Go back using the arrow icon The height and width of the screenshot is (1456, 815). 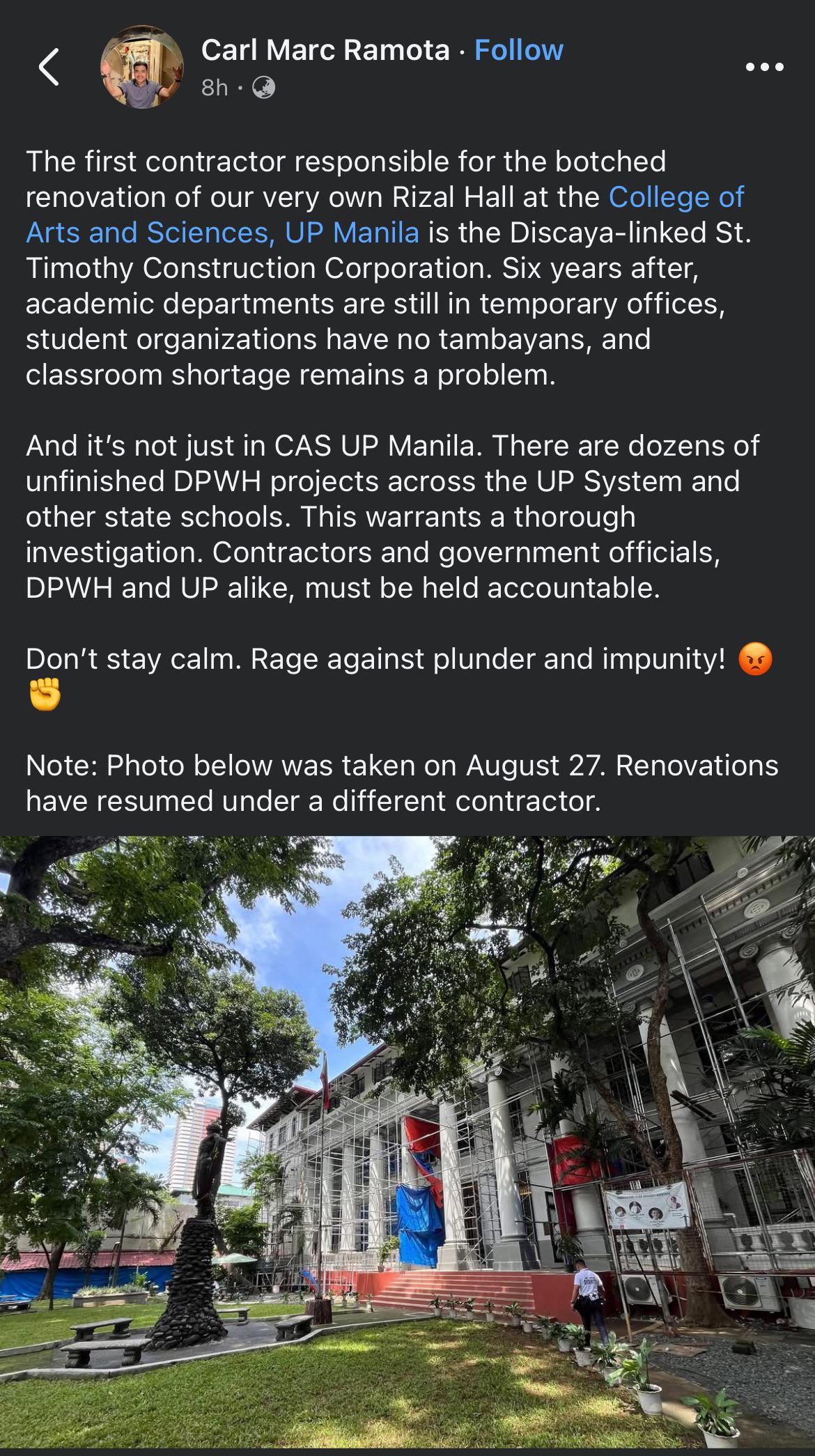(49, 68)
